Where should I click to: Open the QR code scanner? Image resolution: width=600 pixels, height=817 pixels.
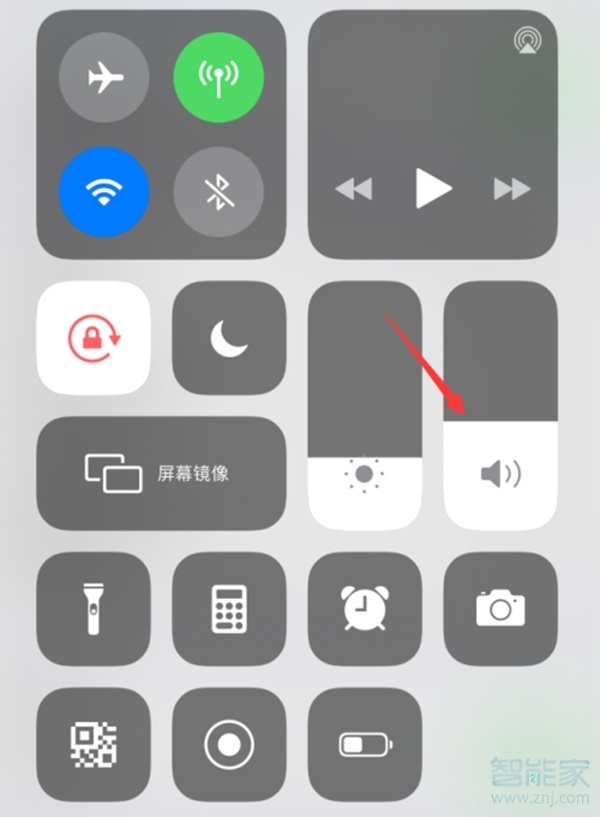pos(93,744)
